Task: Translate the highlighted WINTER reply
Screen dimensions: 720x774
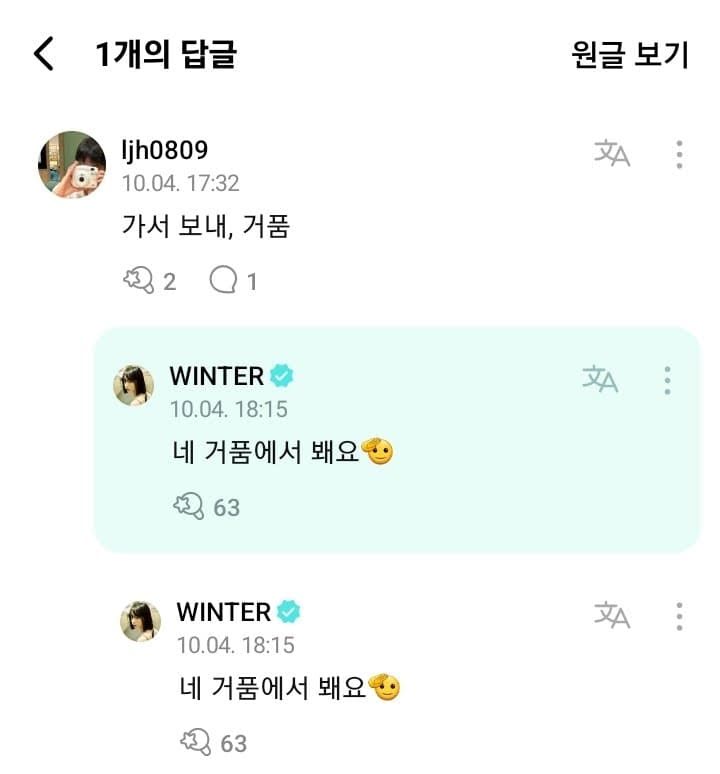Action: [600, 379]
